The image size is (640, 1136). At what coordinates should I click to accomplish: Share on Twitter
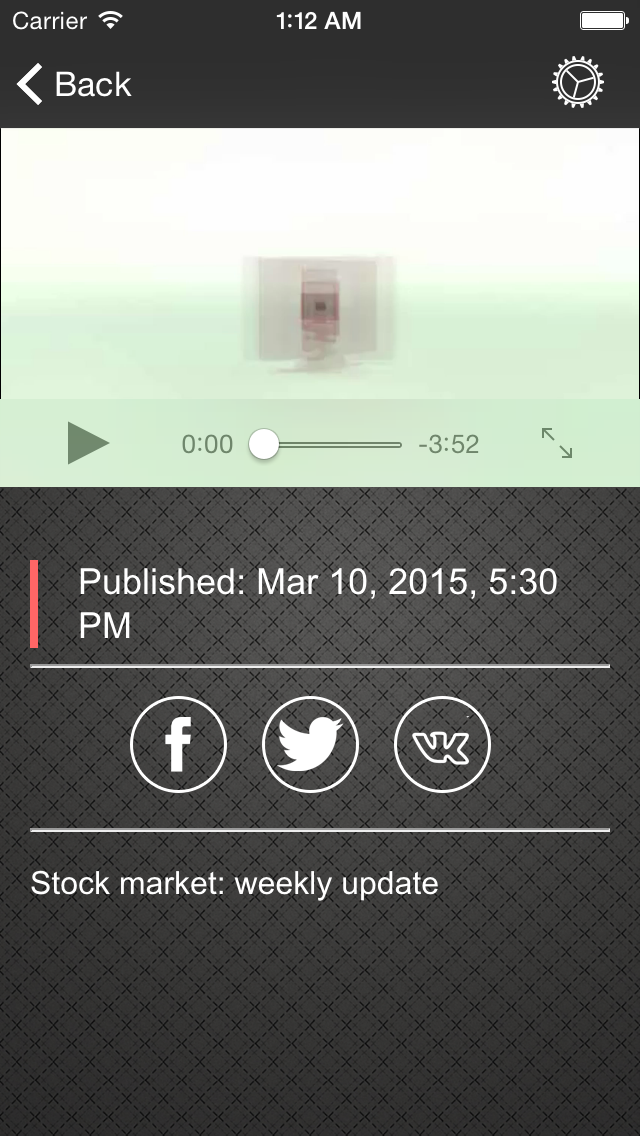pos(310,744)
